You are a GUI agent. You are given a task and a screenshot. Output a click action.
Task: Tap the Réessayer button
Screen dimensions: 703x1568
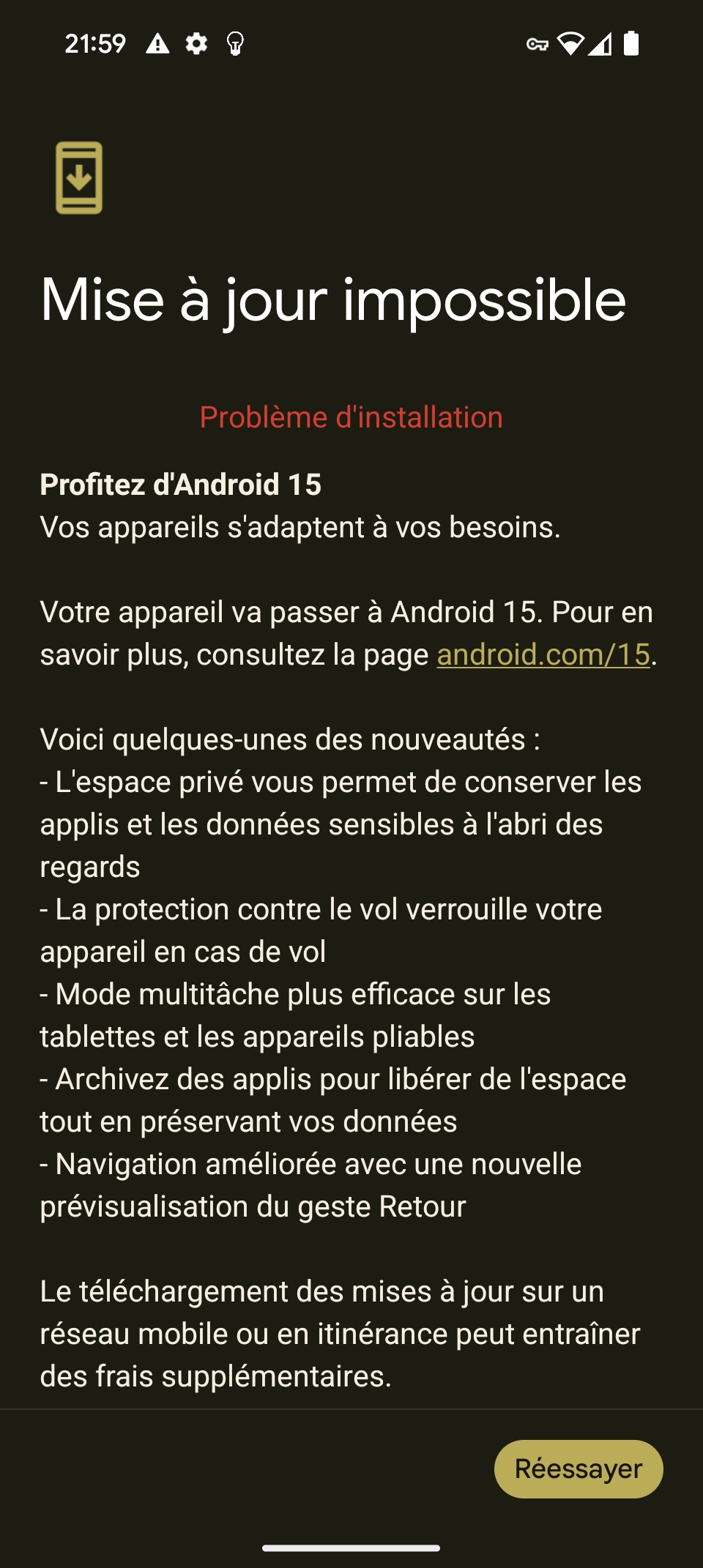(579, 1468)
